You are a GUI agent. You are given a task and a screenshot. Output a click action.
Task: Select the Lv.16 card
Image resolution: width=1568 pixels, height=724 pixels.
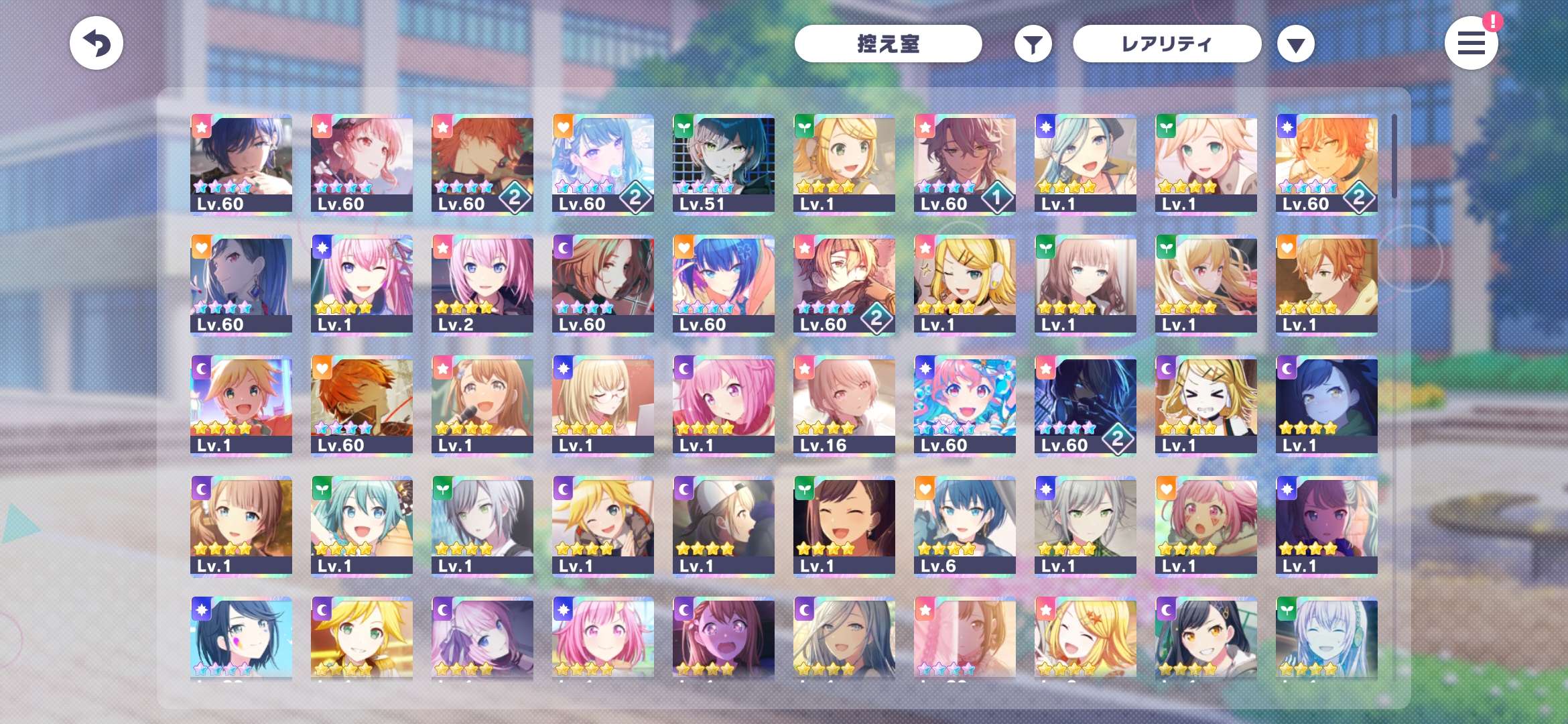tap(844, 406)
